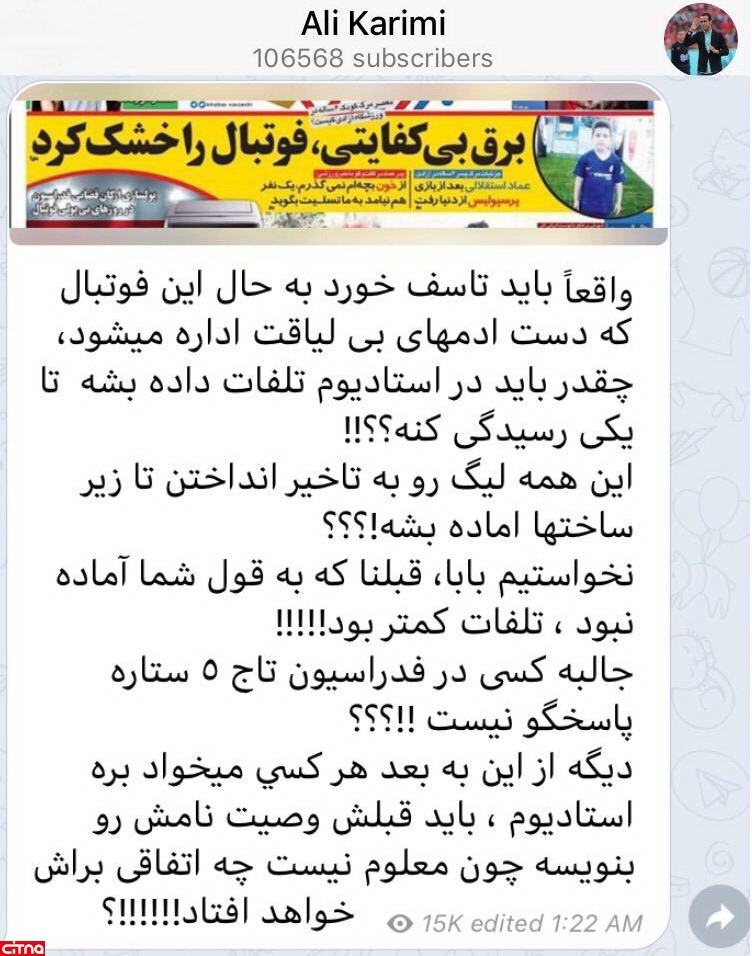Forward this post with the share arrow
This screenshot has height=956, width=752.
pyautogui.click(x=720, y=918)
